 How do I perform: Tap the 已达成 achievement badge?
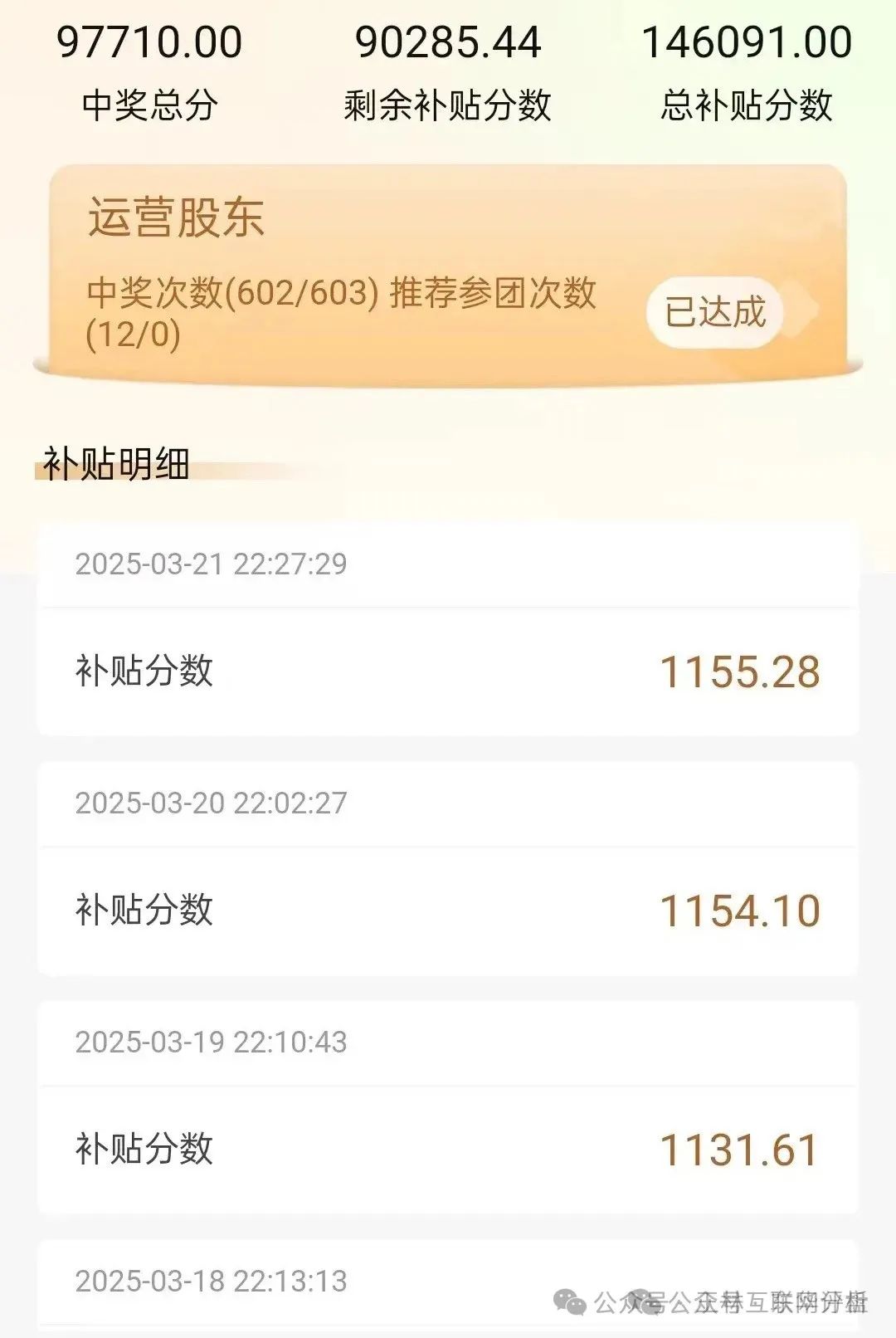[715, 314]
